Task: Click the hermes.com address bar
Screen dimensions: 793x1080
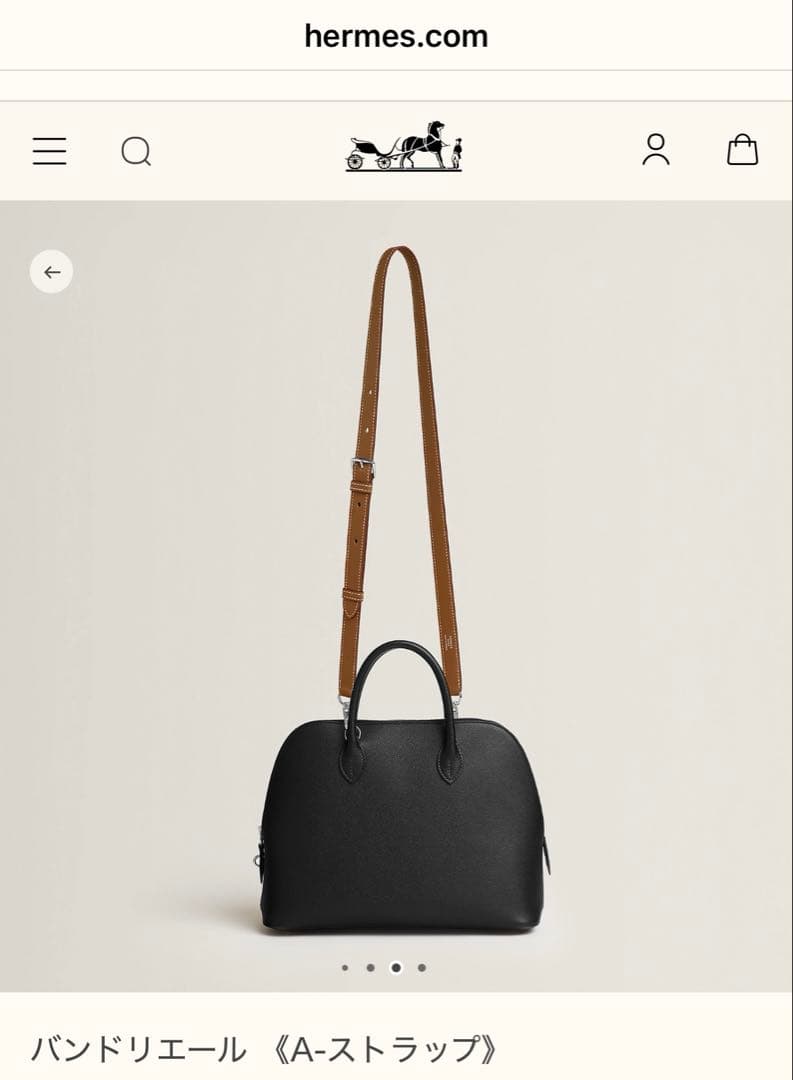Action: pyautogui.click(x=396, y=36)
